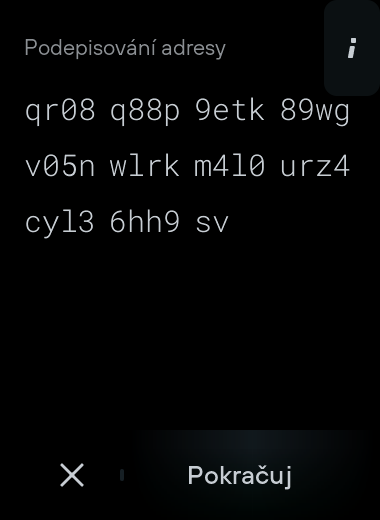Cancel with the X button
Image resolution: width=380 pixels, height=520 pixels.
pyautogui.click(x=72, y=475)
